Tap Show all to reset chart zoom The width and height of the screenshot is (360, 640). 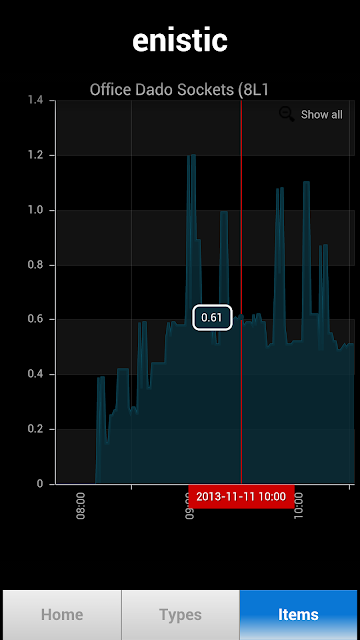point(311,115)
